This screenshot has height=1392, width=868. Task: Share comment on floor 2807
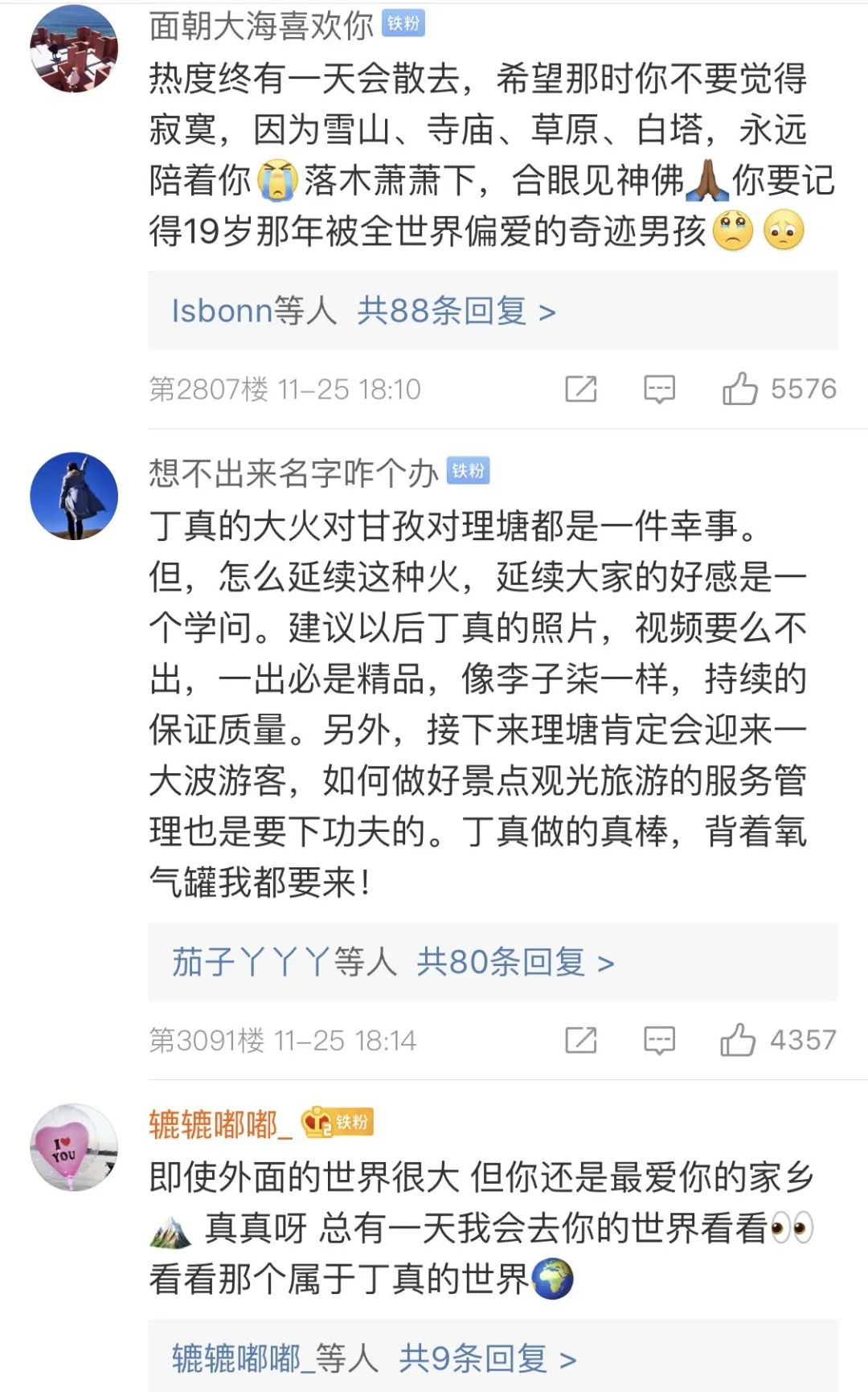tap(580, 389)
